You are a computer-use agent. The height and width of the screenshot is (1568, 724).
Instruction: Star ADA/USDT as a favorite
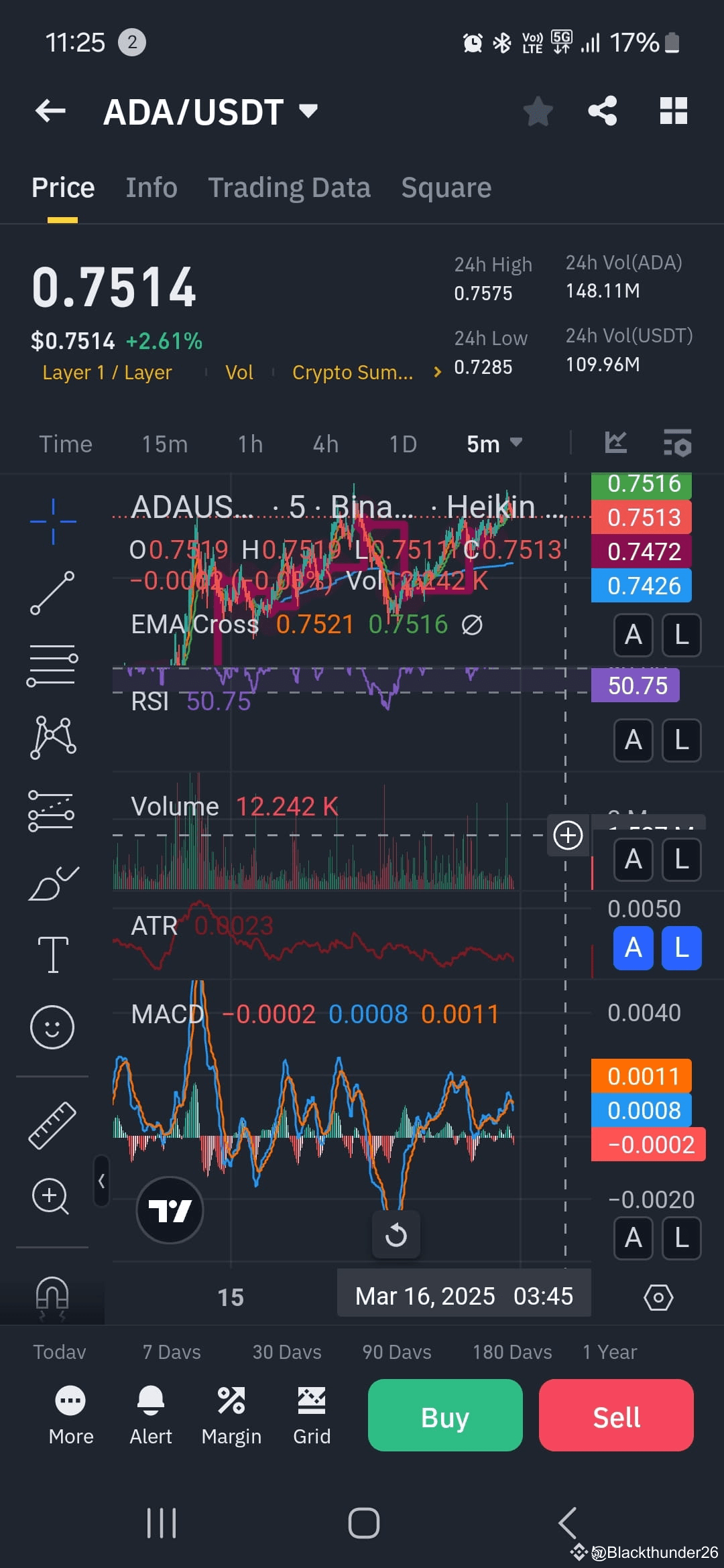coord(538,111)
